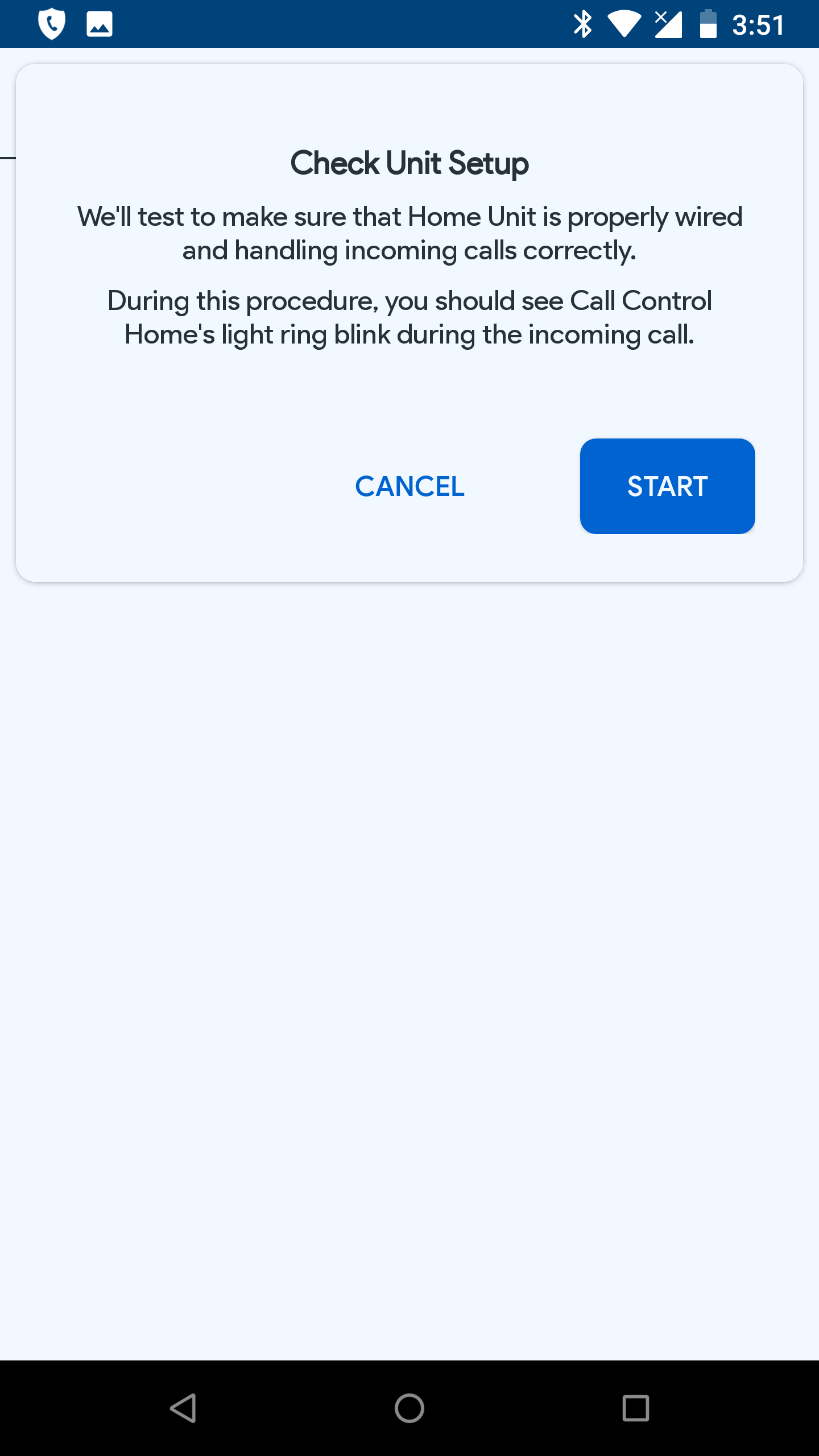Tap the Check Unit Setup title

(x=409, y=163)
